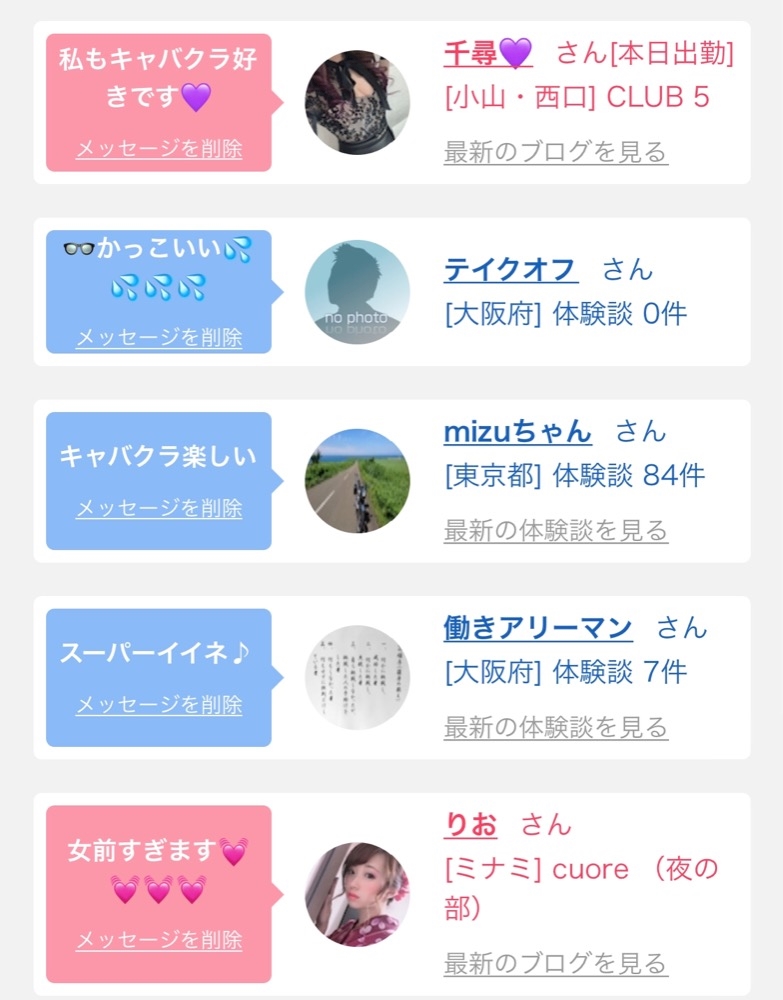Delete the スーパーイイネ♪ message
Image resolution: width=783 pixels, height=1000 pixels.
click(x=159, y=705)
